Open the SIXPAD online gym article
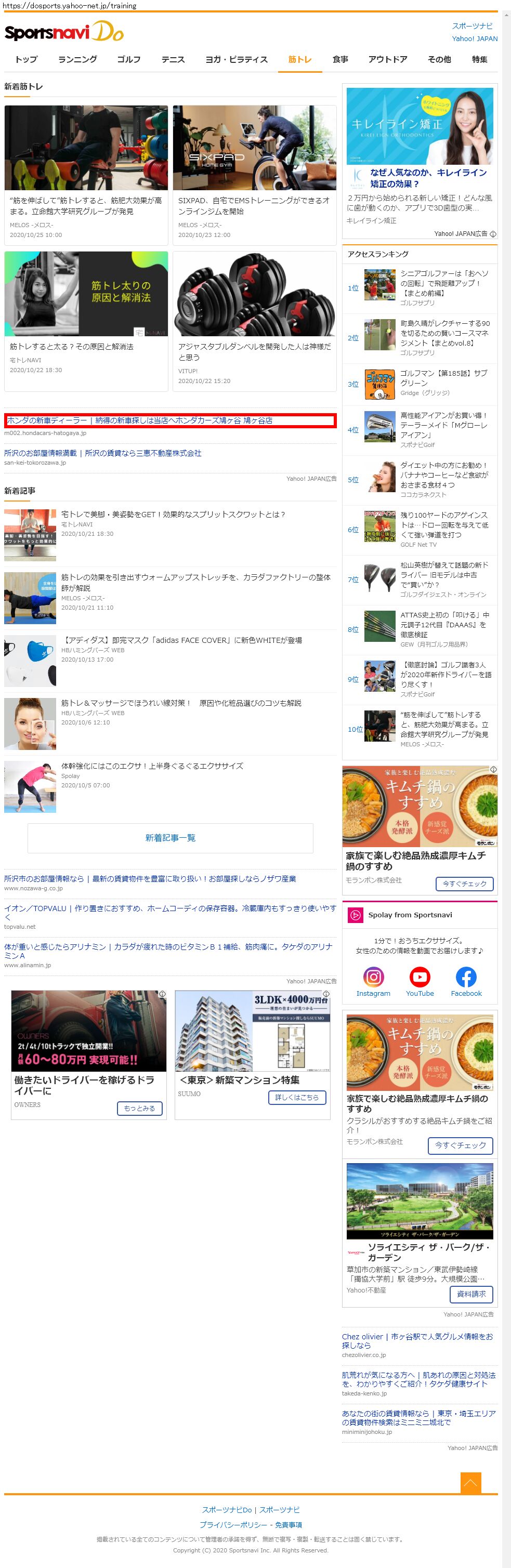This screenshot has width=511, height=1568. click(254, 206)
